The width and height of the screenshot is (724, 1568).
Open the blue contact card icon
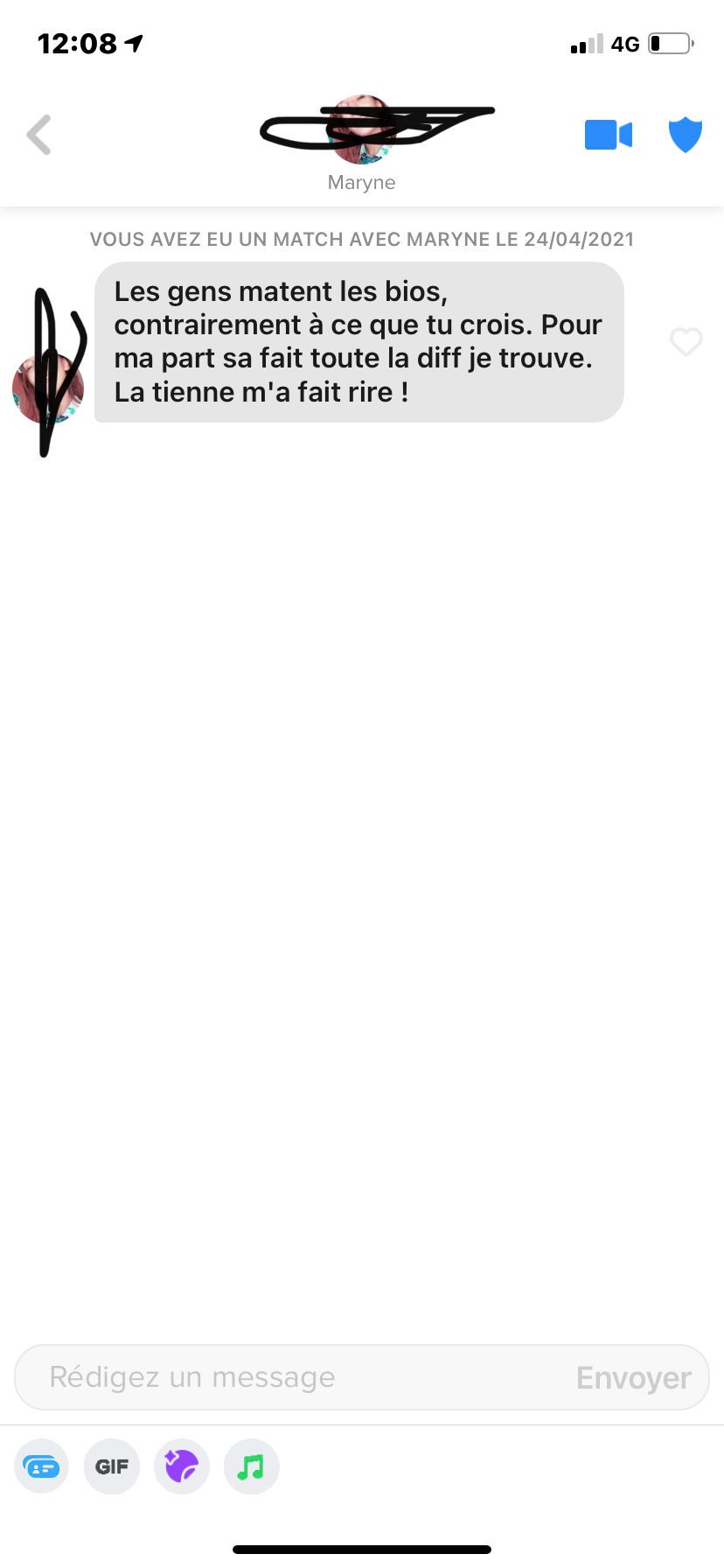pos(41,1466)
